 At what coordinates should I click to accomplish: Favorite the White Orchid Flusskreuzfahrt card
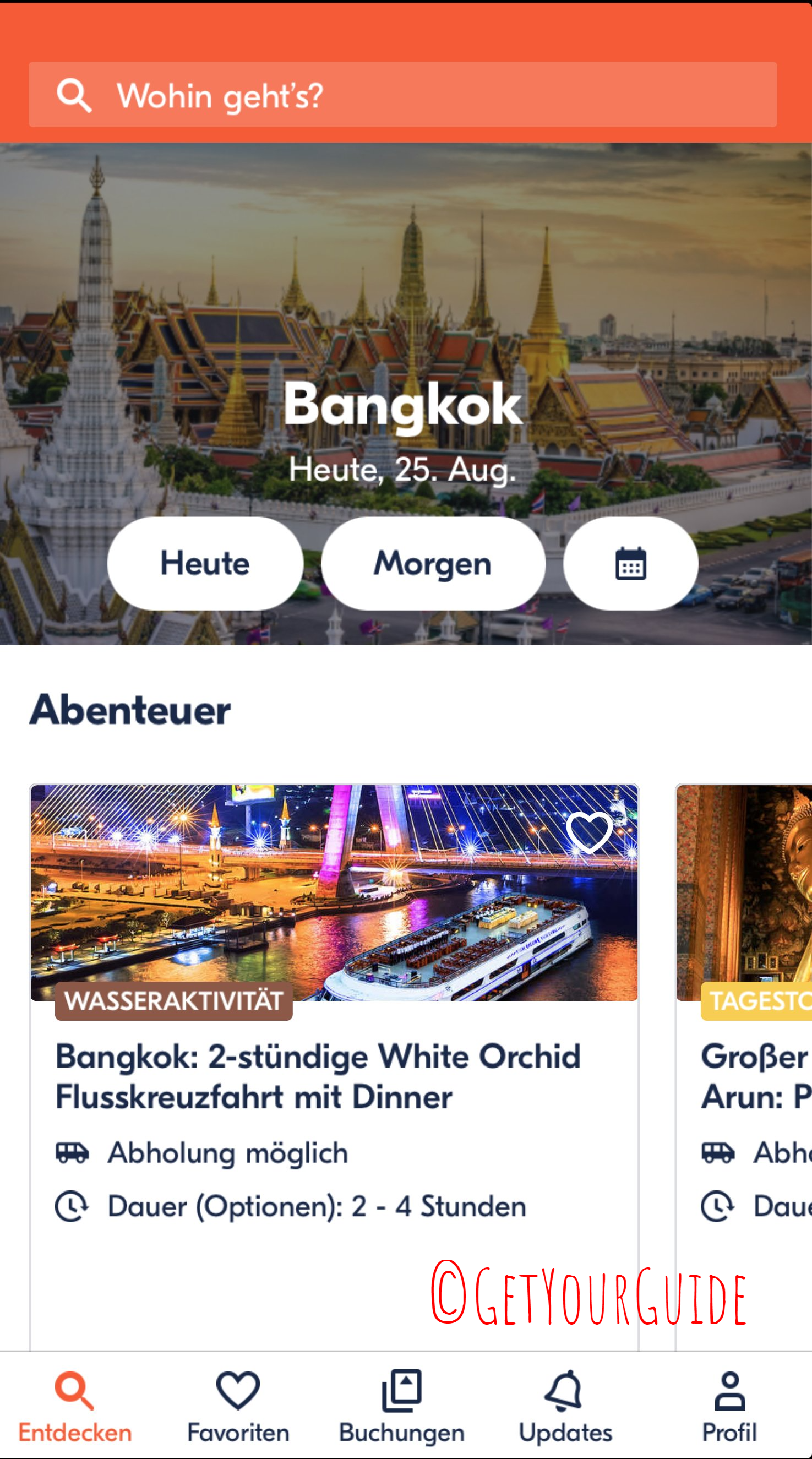pos(589,832)
